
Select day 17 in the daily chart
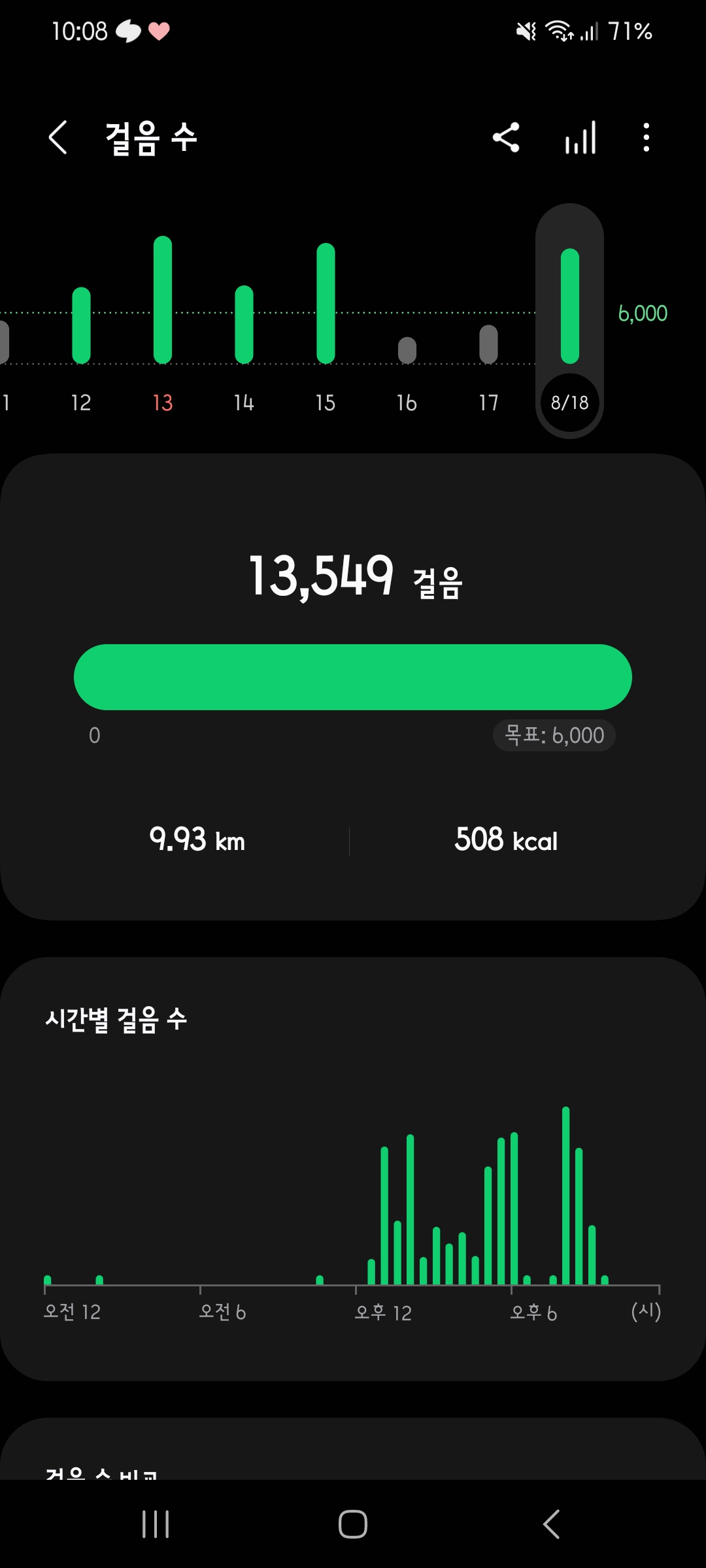tap(488, 345)
